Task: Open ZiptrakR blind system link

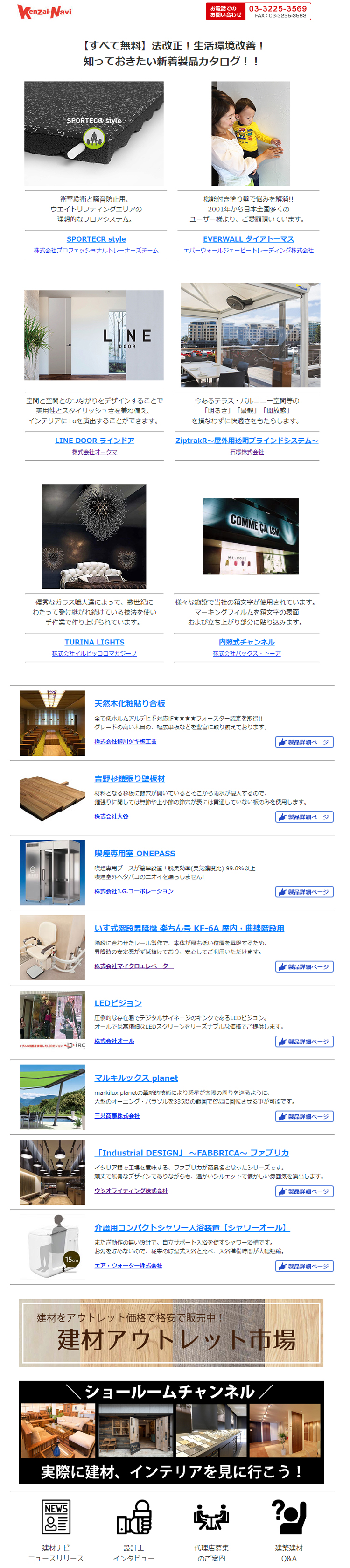Action: coord(246,441)
